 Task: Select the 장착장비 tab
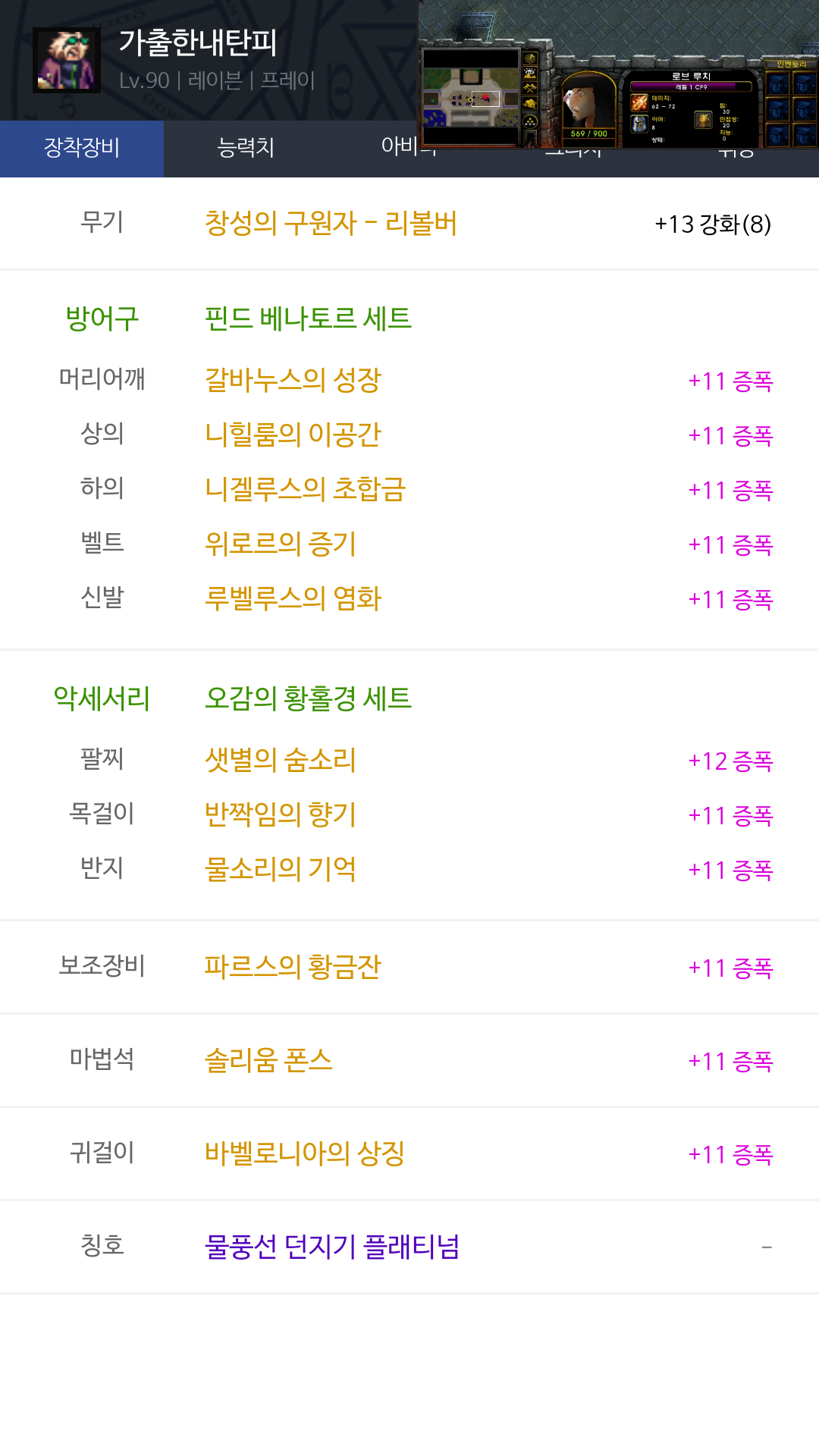(82, 148)
